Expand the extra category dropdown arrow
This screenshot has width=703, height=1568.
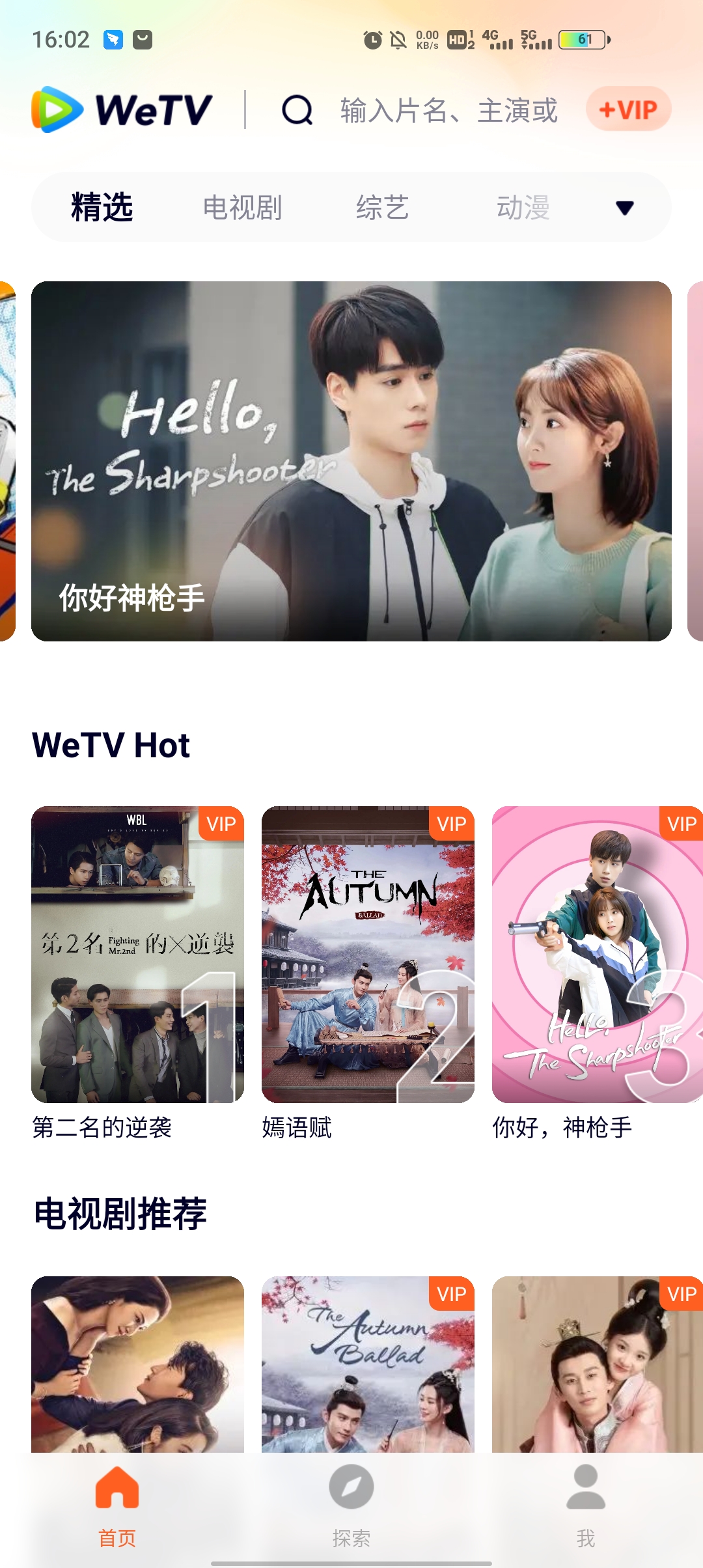pyautogui.click(x=623, y=208)
